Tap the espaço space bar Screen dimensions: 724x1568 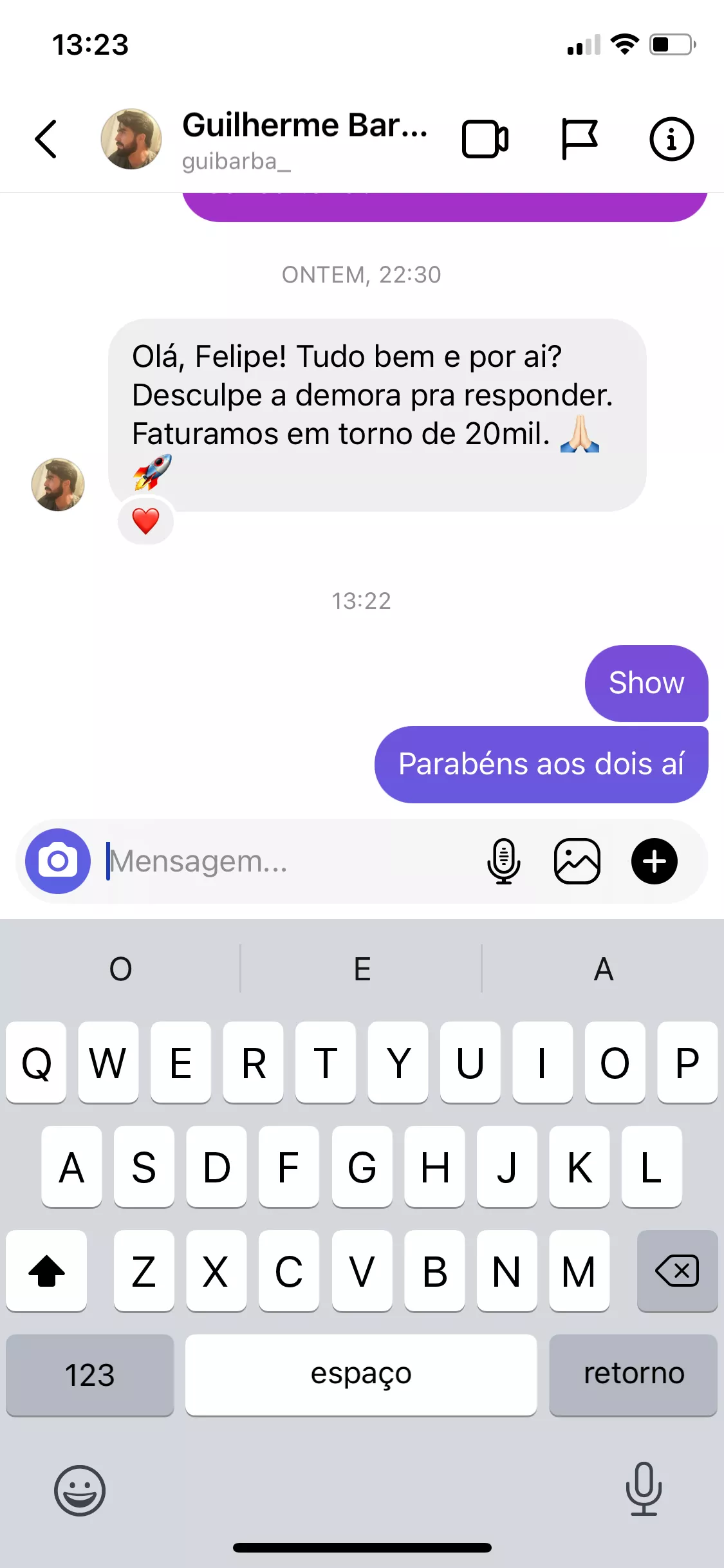[x=361, y=1374]
